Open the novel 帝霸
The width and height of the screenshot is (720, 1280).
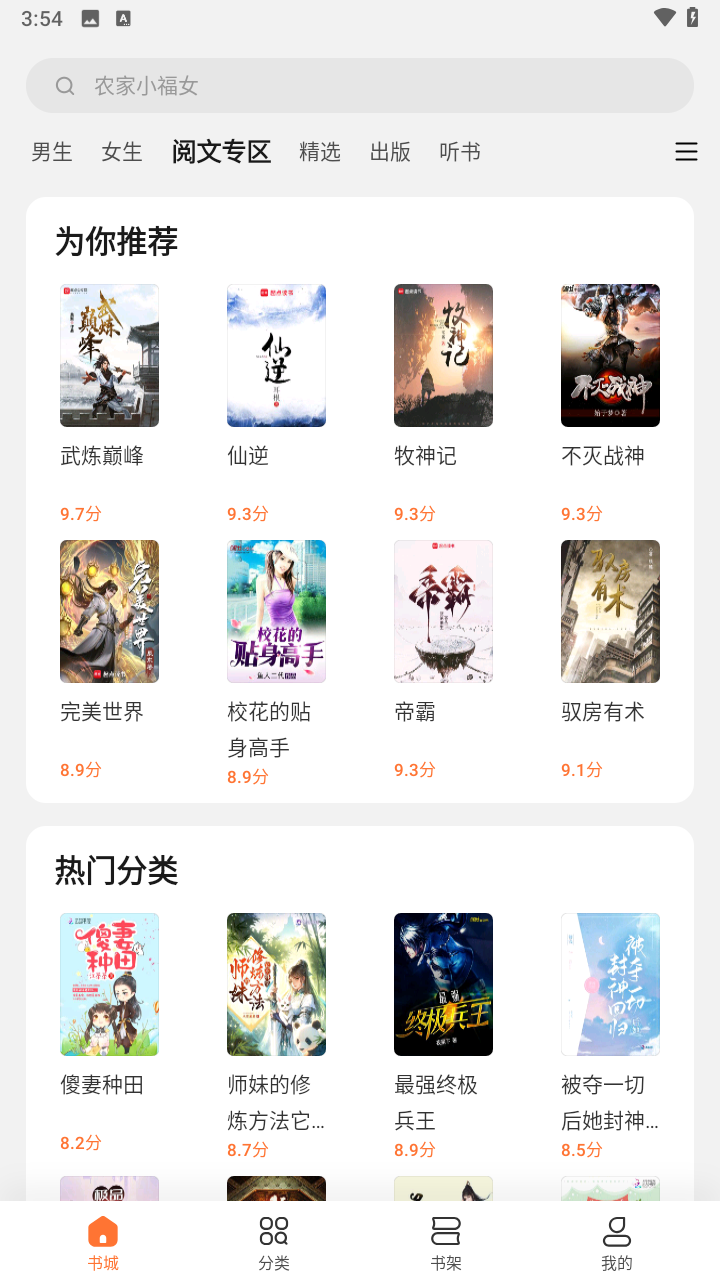(443, 612)
